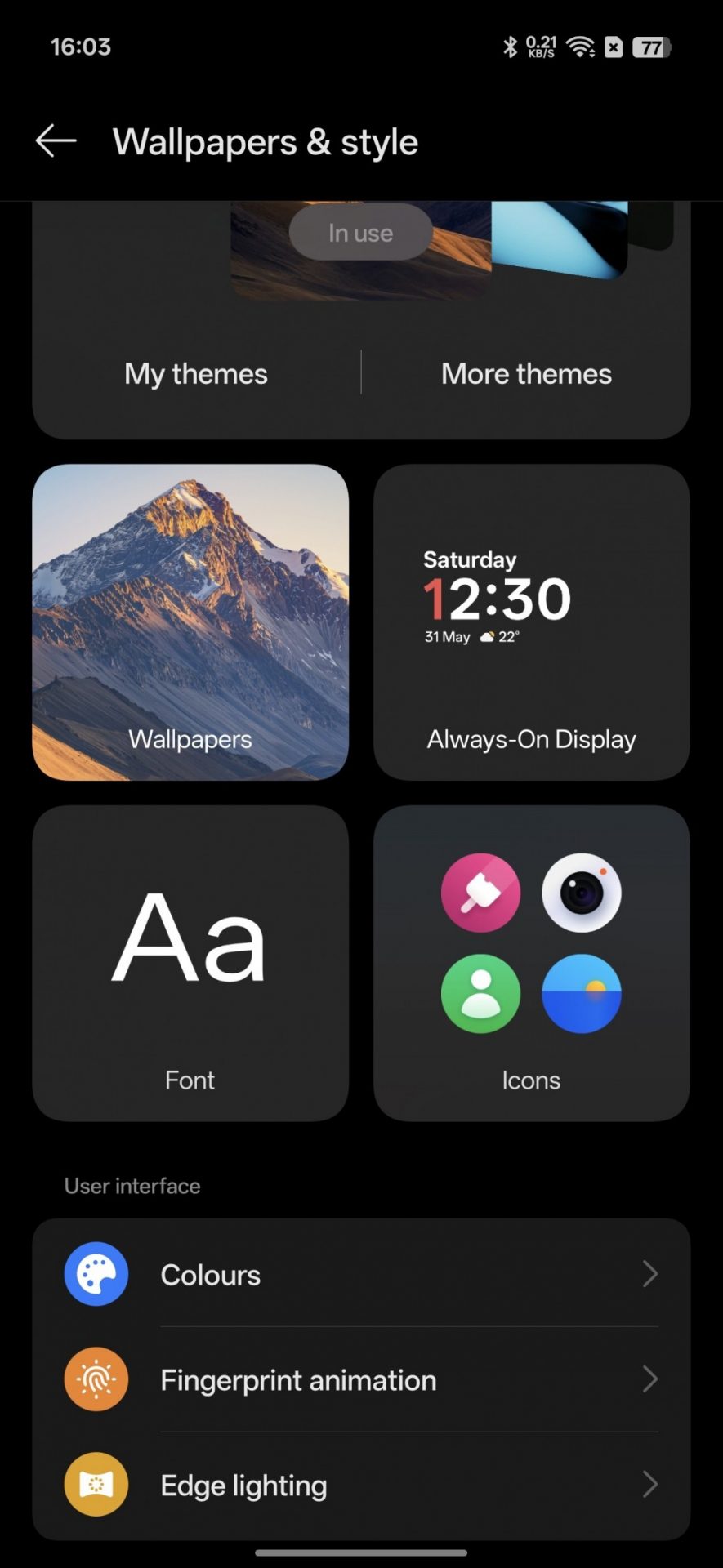Go back from Wallpapers & style

[56, 141]
